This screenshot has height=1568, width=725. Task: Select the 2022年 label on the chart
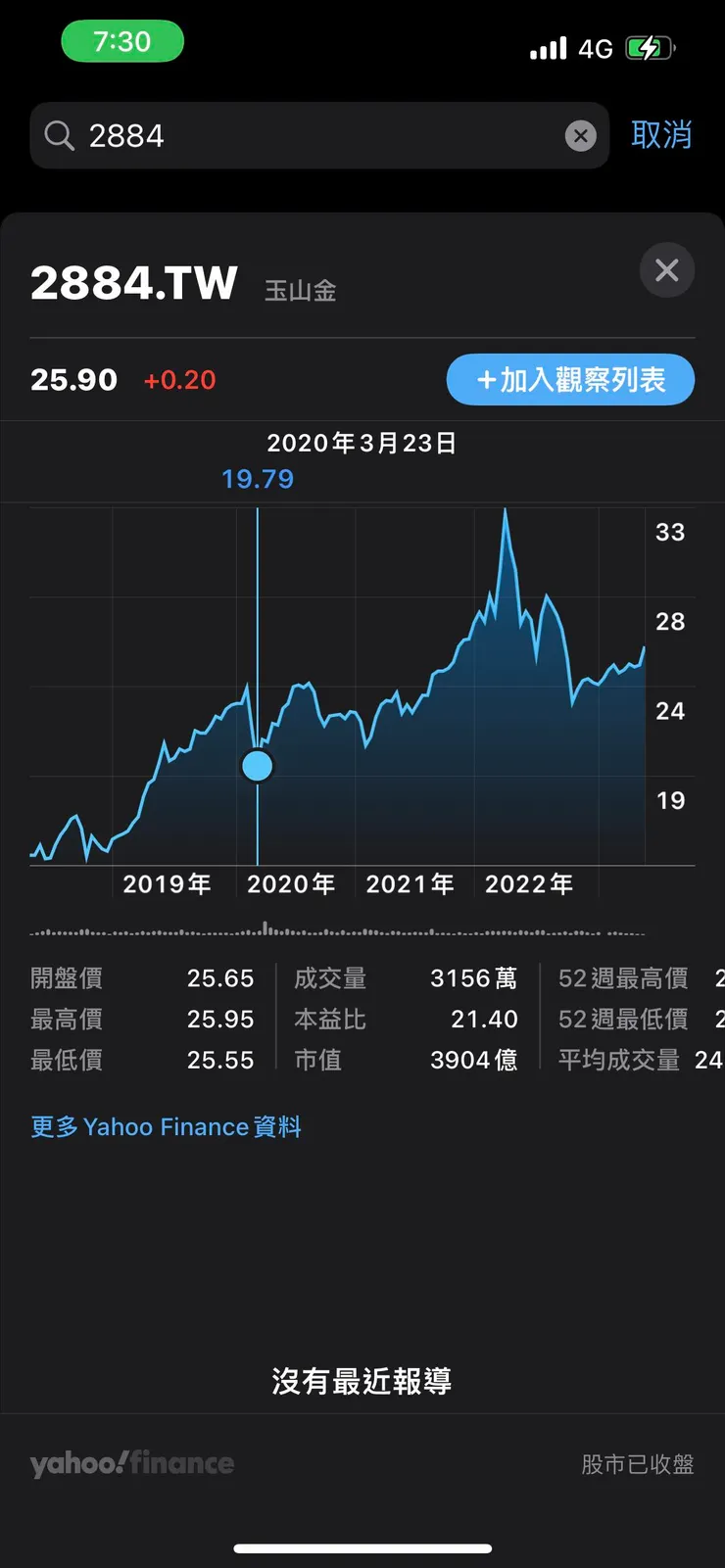coord(529,883)
